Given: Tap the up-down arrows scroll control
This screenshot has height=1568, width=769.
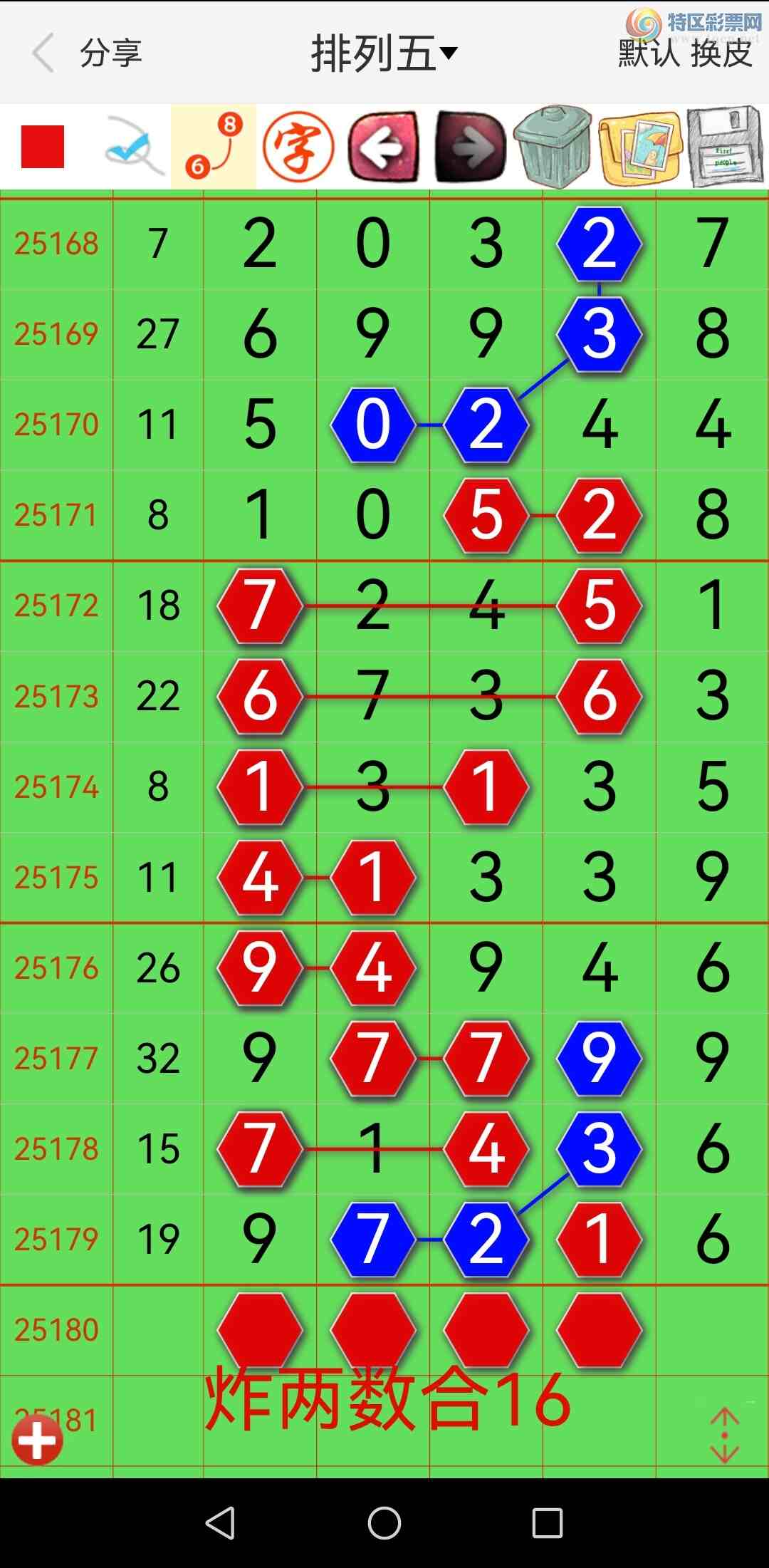Looking at the screenshot, I should pyautogui.click(x=724, y=1435).
